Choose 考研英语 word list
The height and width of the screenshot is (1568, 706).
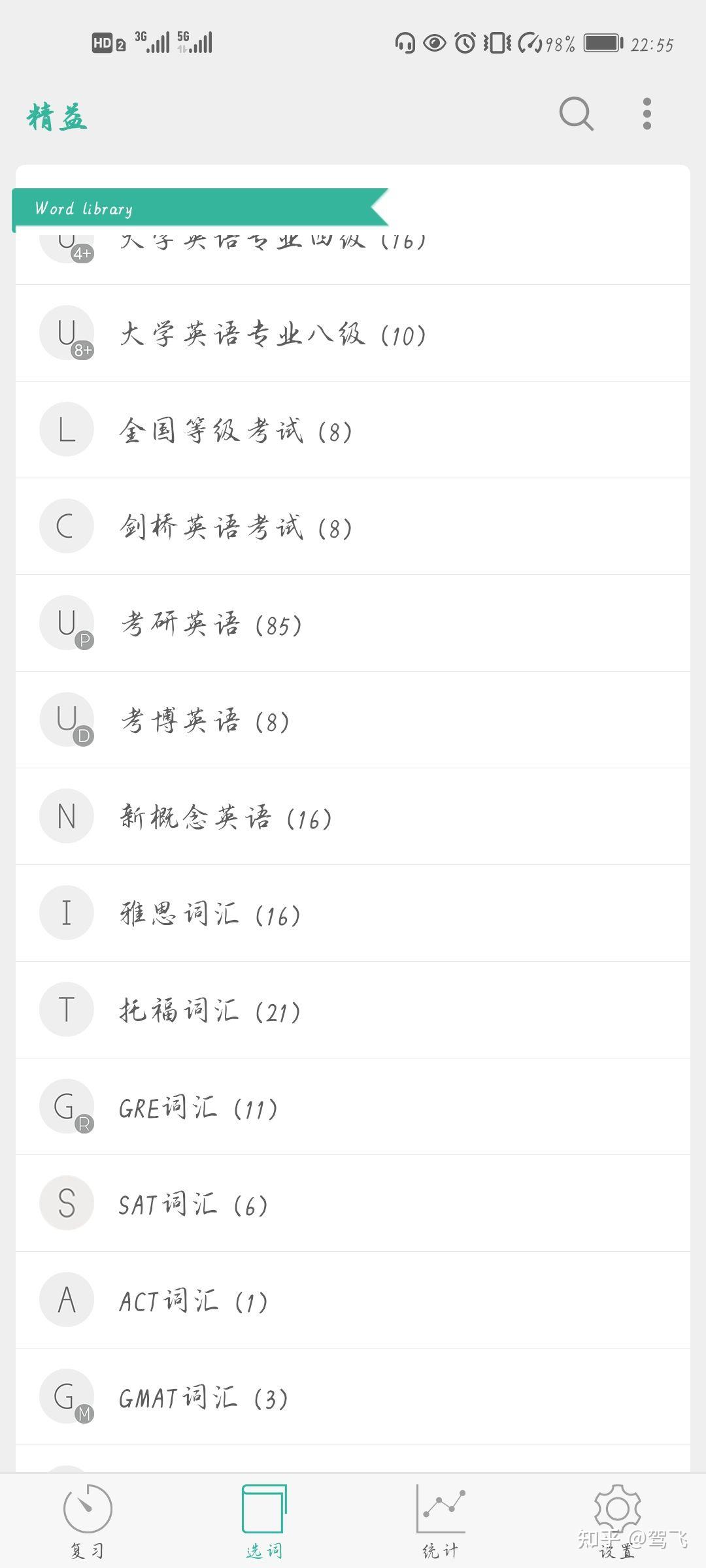click(x=353, y=623)
